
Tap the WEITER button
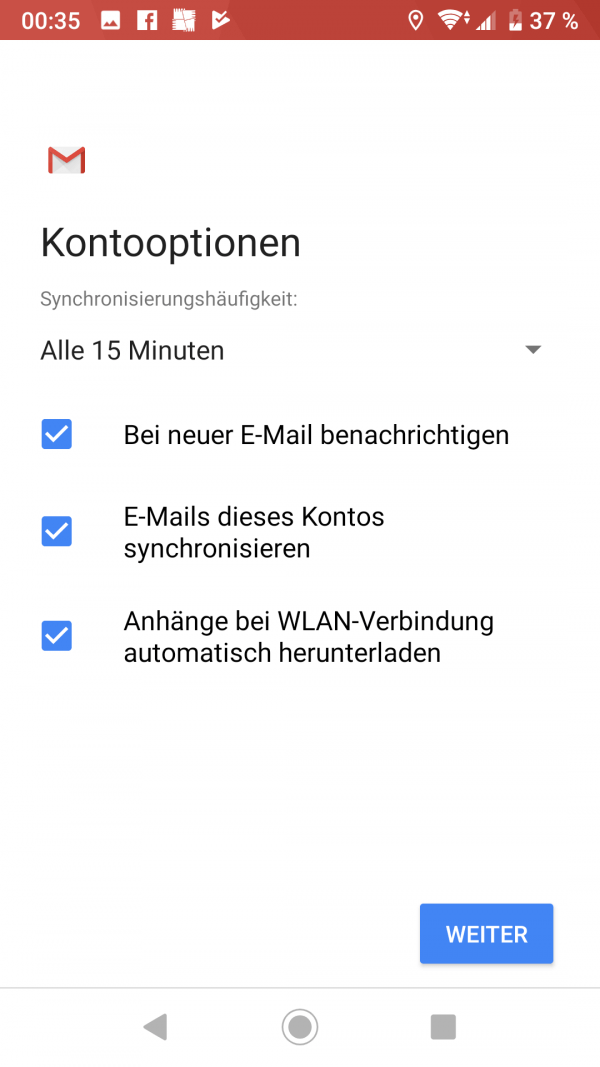click(486, 934)
